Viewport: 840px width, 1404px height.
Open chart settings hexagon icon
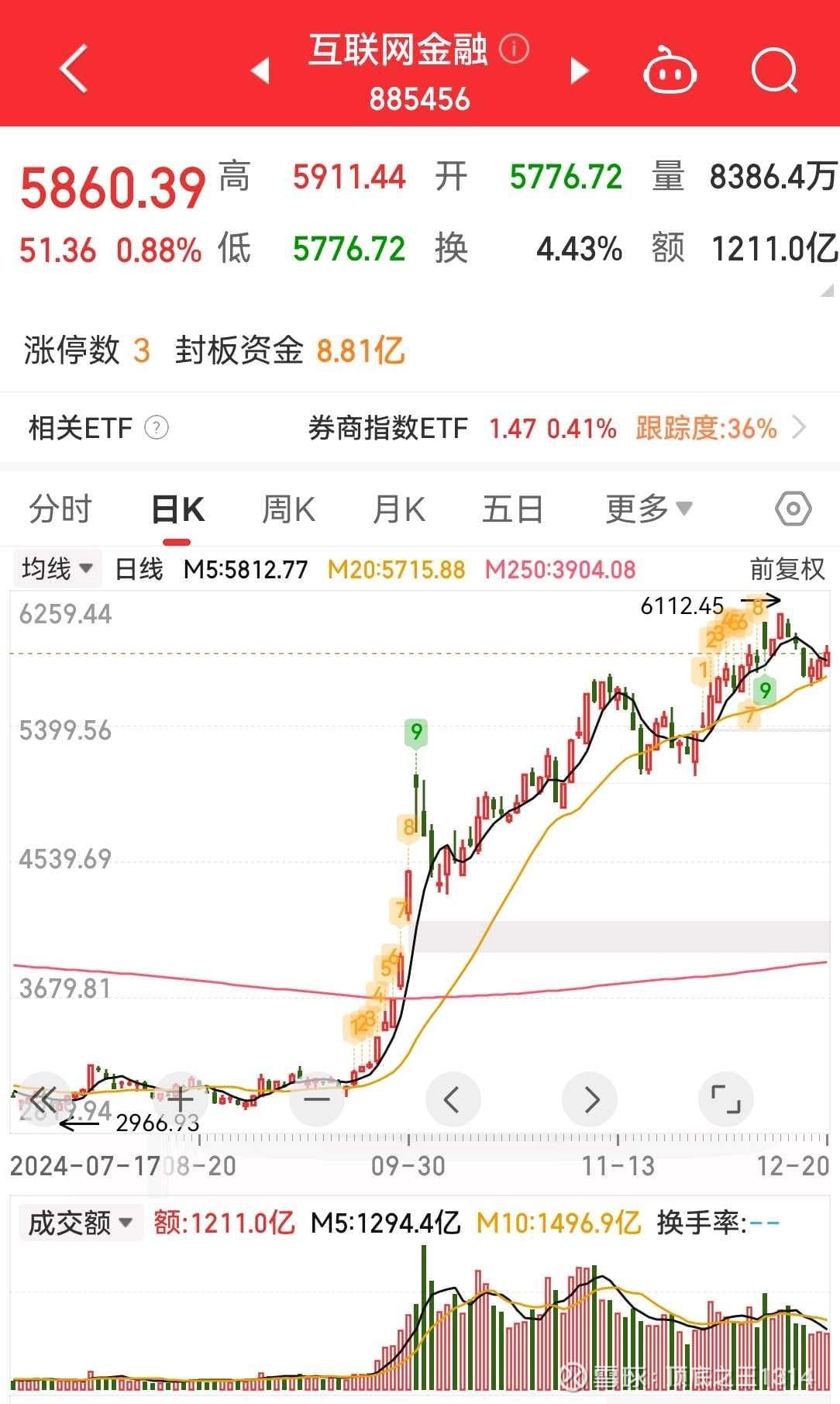[x=793, y=509]
